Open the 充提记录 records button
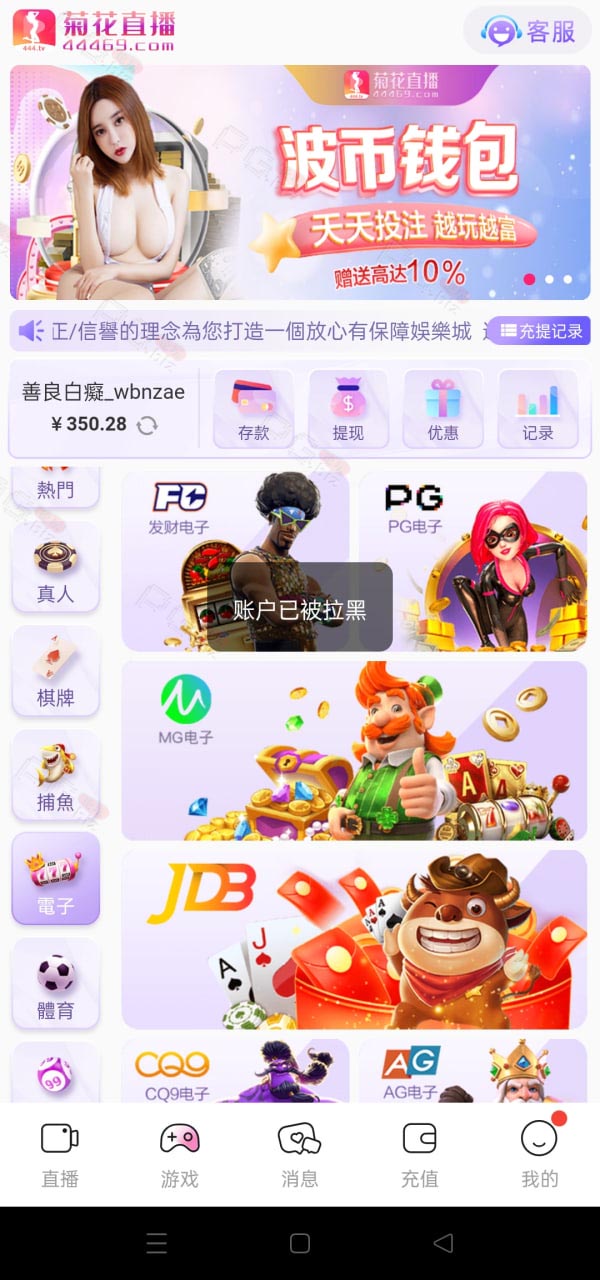The width and height of the screenshot is (600, 1280). pos(539,331)
